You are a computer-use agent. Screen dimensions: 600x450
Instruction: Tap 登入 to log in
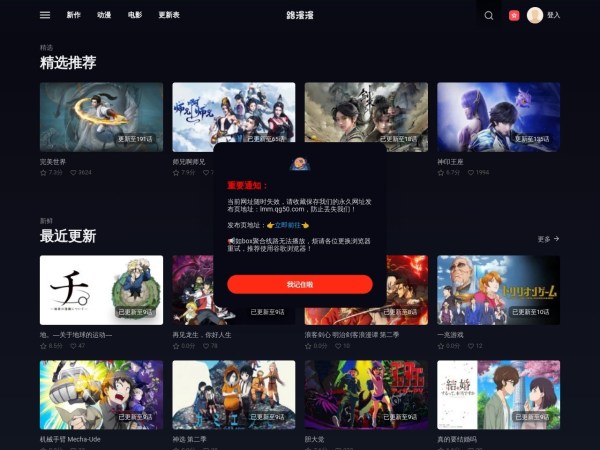pyautogui.click(x=554, y=15)
